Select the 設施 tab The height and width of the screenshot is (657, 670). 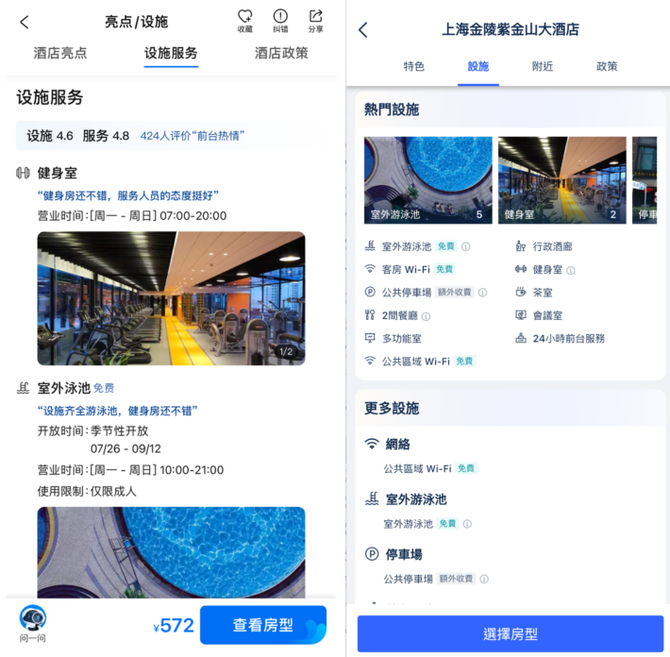point(478,67)
